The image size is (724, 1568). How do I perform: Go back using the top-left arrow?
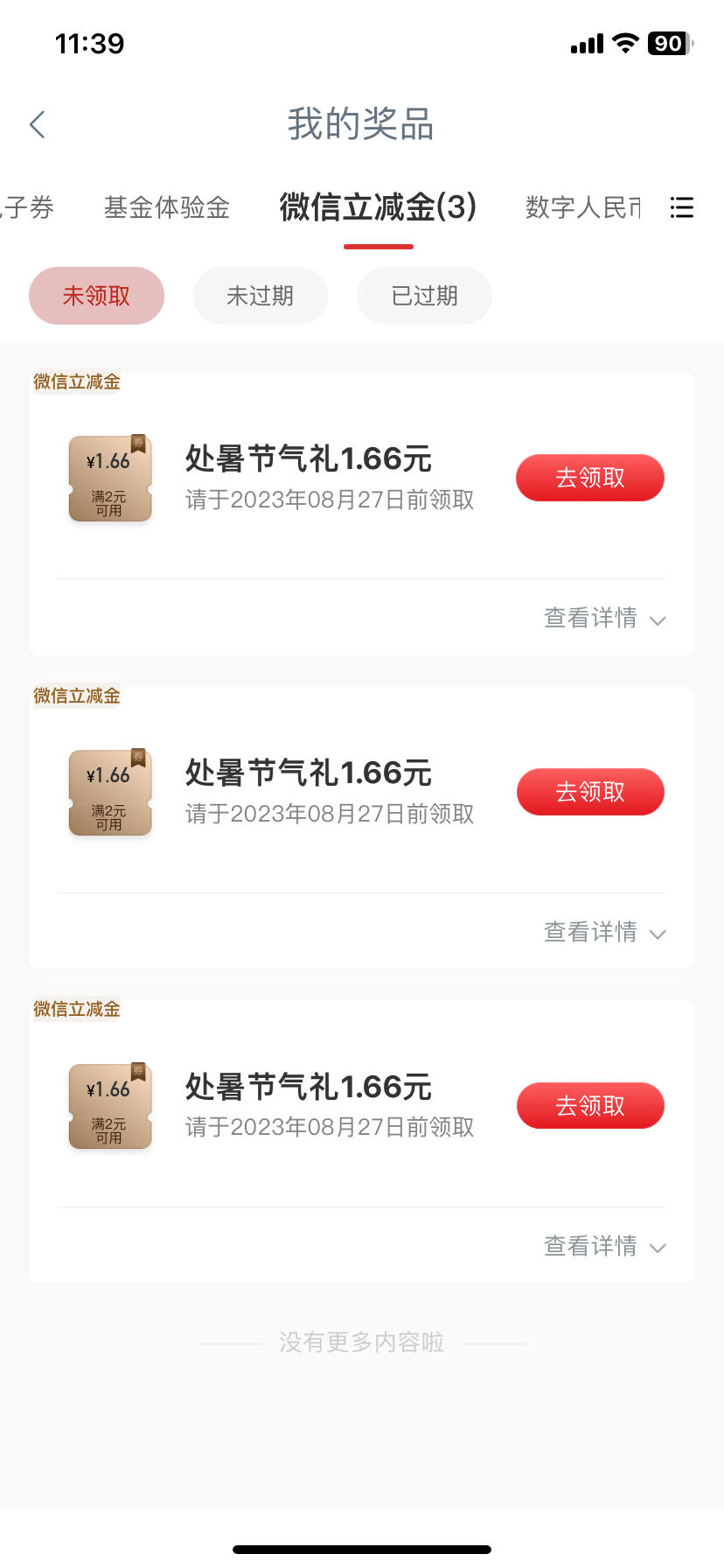tap(37, 125)
